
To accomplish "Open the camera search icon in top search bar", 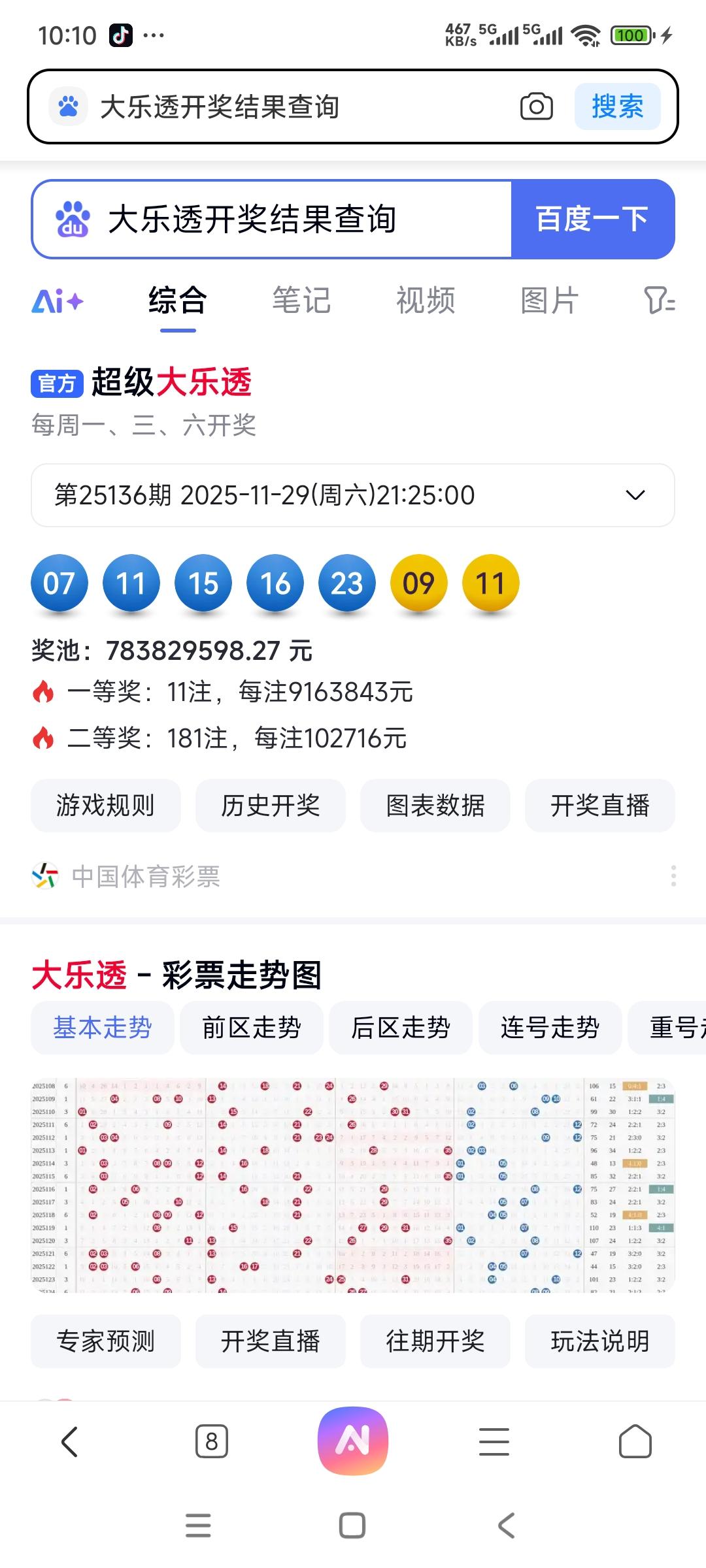I will pos(536,106).
